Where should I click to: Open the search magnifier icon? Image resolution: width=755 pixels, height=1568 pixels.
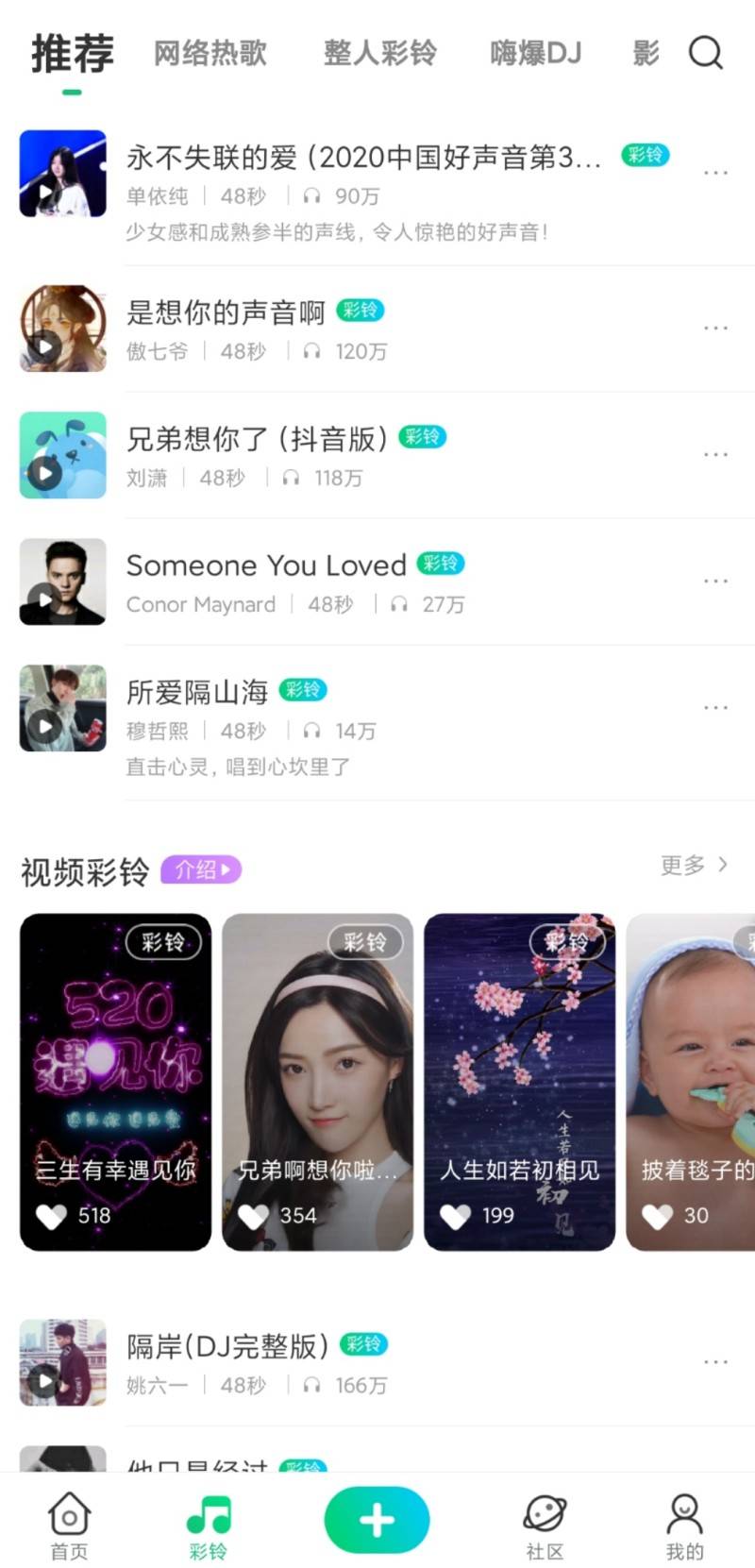coord(705,53)
